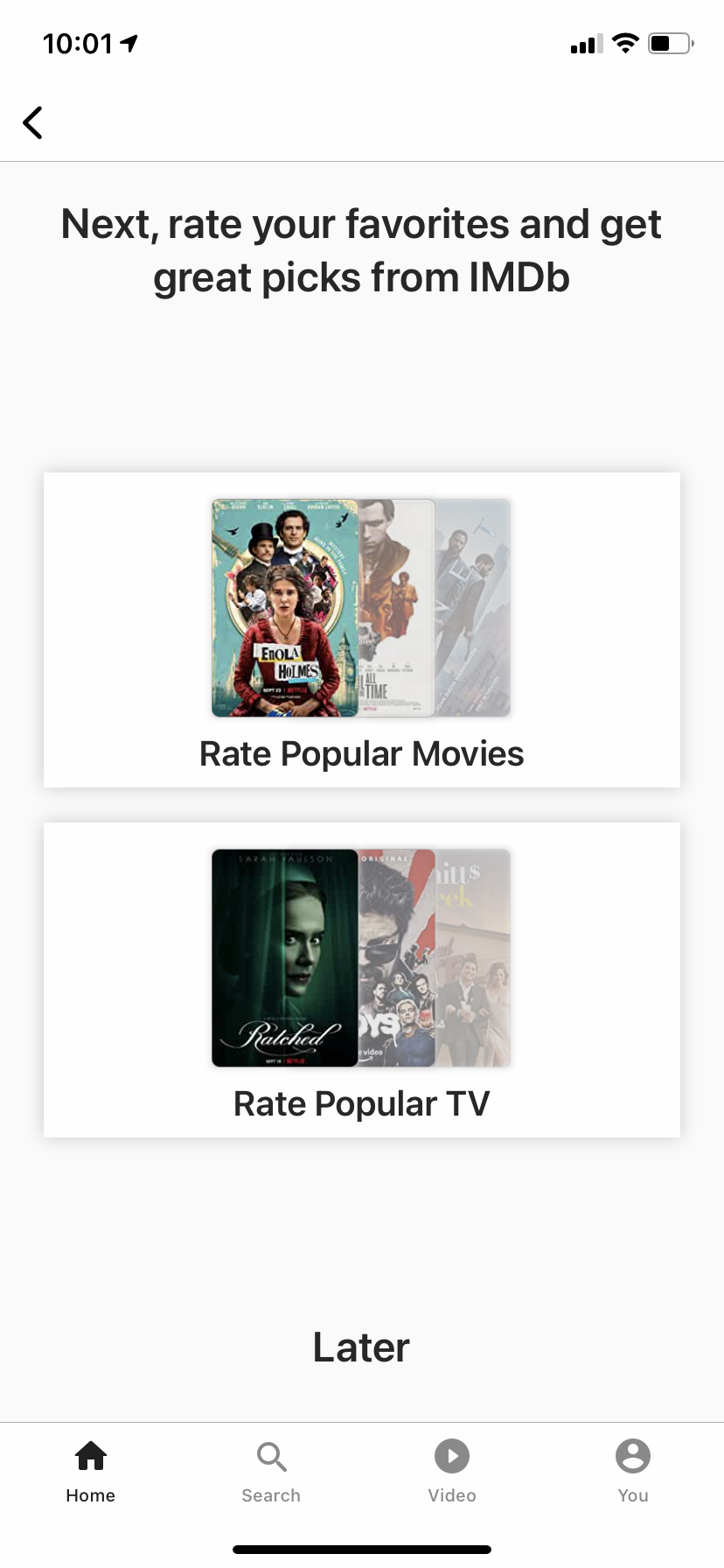
Task: Tap Later to skip rating
Action: coord(361,1347)
